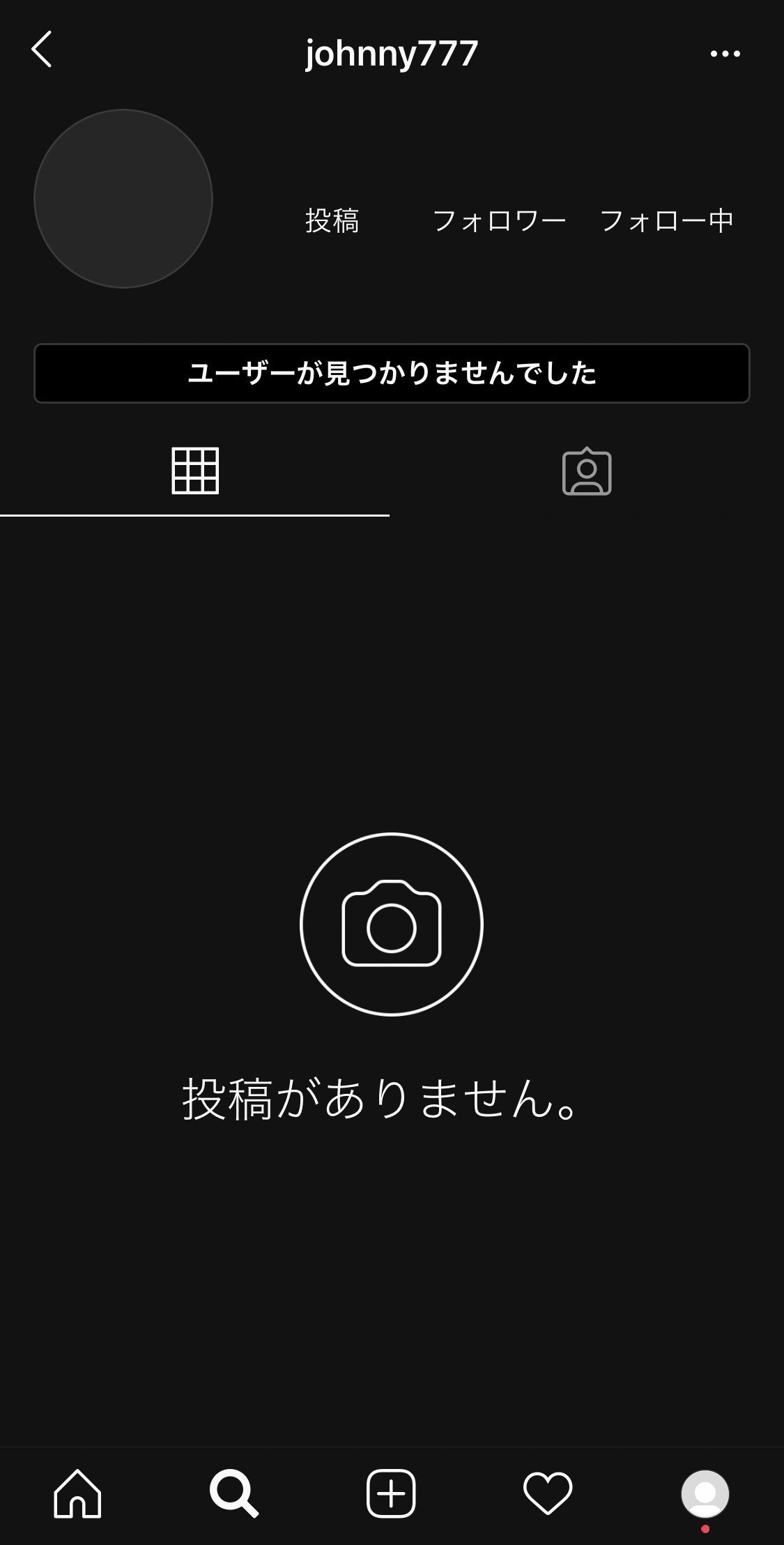This screenshot has width=784, height=1545.
Task: View the フォロー中 list
Action: tap(666, 220)
